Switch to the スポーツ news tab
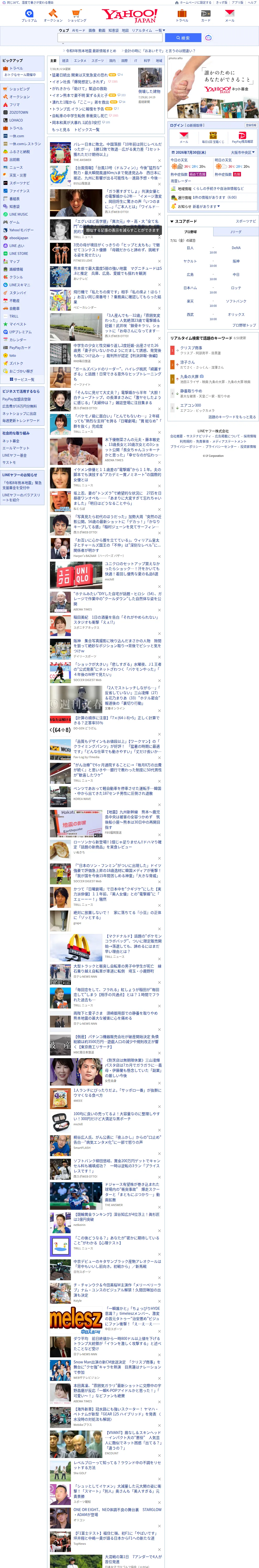 click(98, 60)
